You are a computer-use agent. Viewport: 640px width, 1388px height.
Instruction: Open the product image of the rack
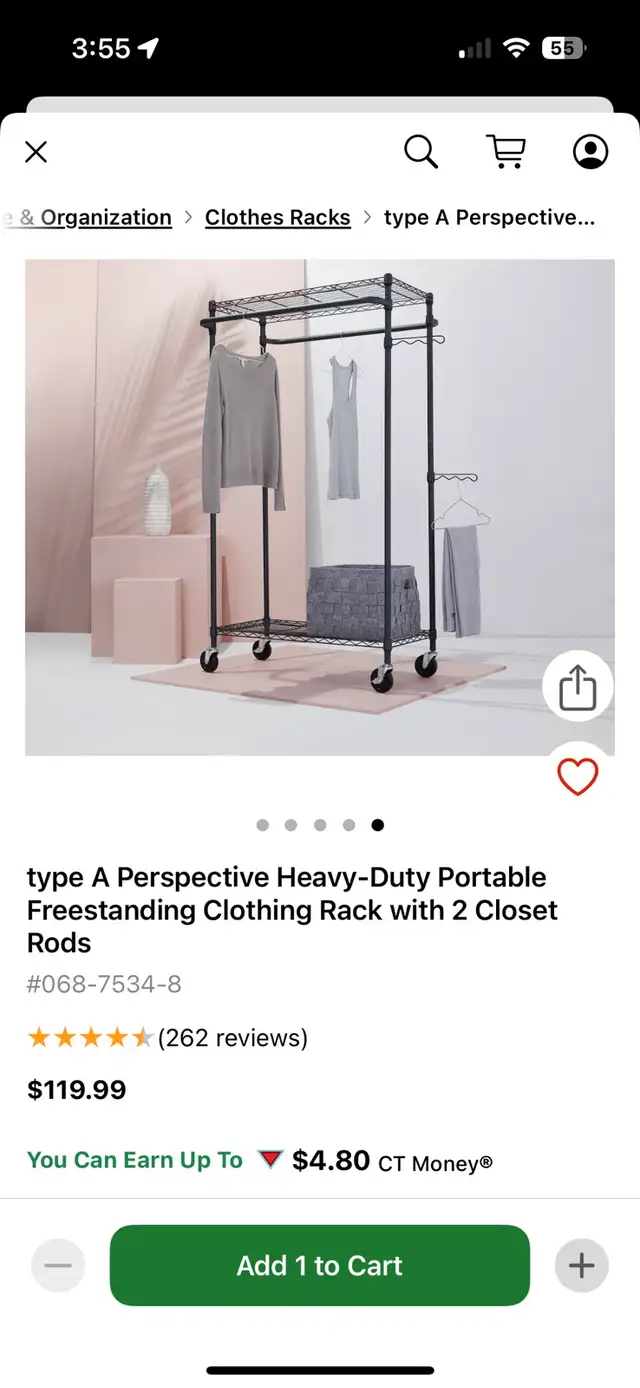tap(320, 507)
